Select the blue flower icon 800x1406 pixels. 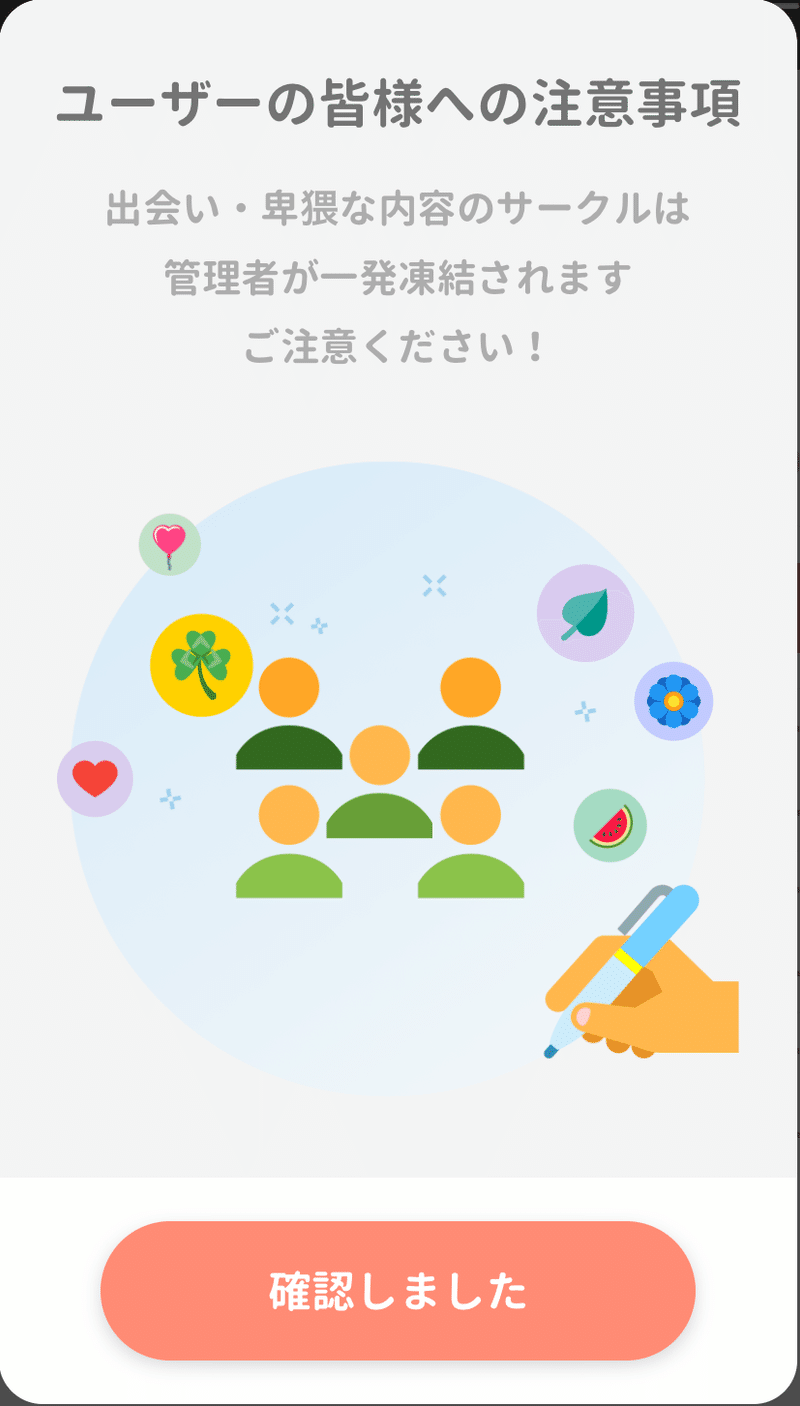click(x=673, y=703)
